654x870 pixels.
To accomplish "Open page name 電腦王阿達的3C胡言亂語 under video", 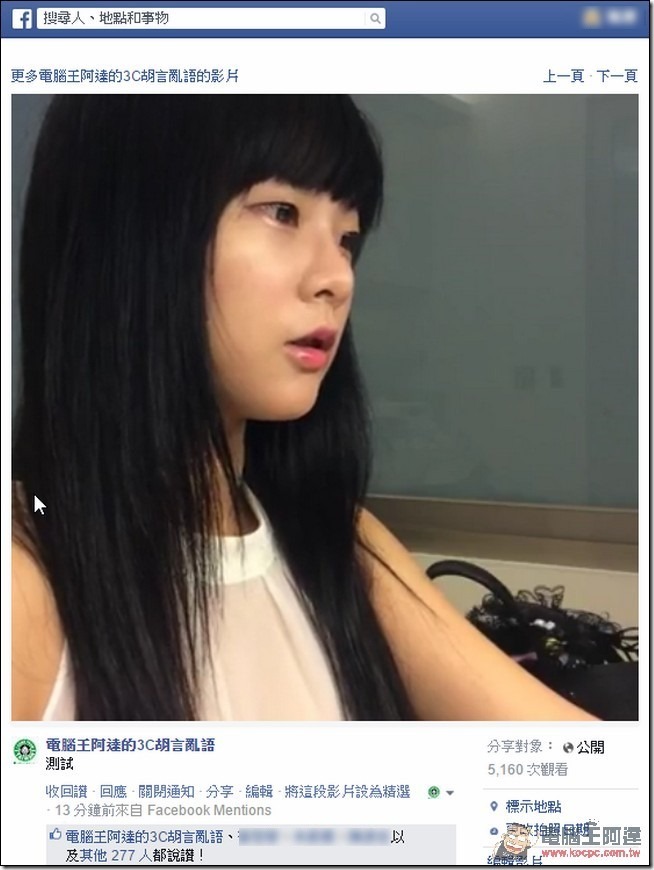I will coord(130,745).
